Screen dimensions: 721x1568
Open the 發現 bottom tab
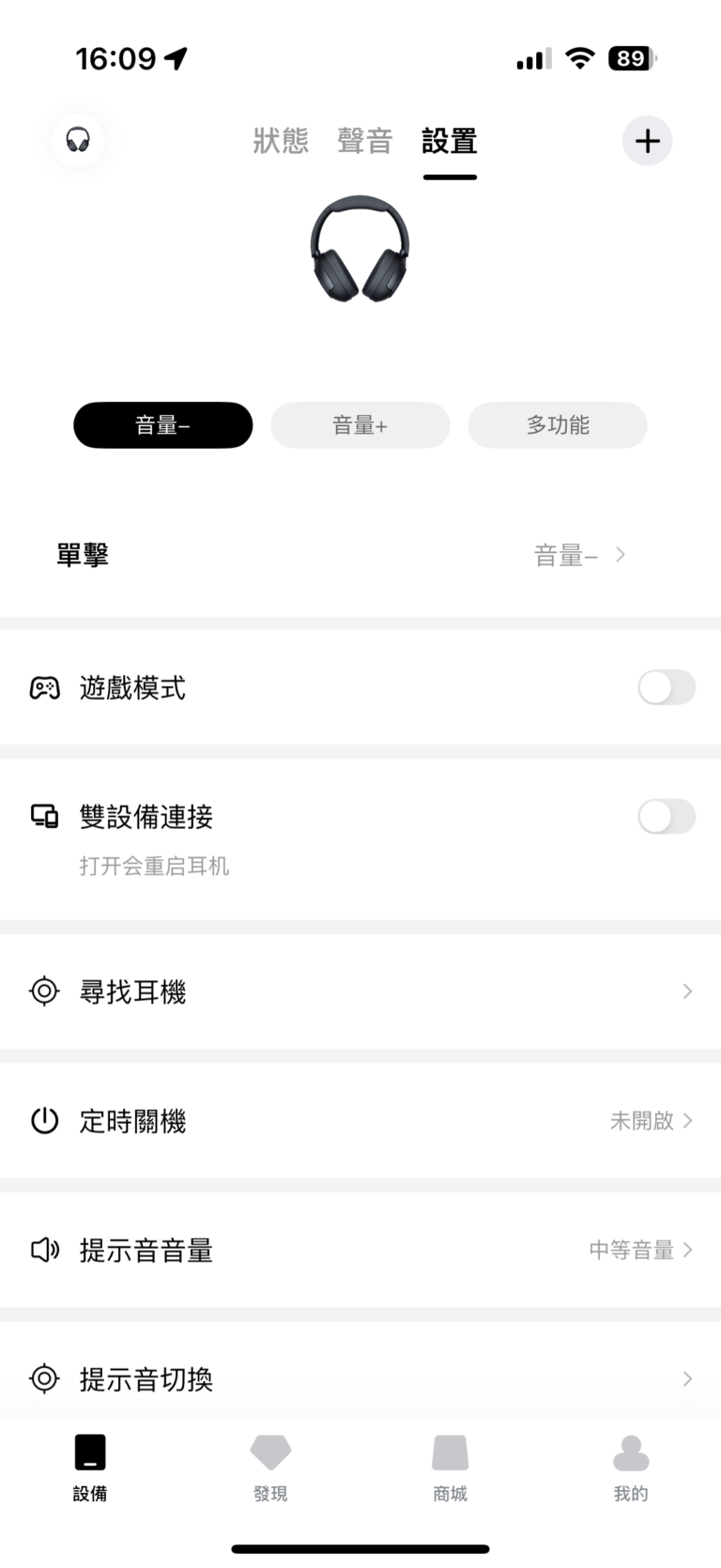[270, 1468]
